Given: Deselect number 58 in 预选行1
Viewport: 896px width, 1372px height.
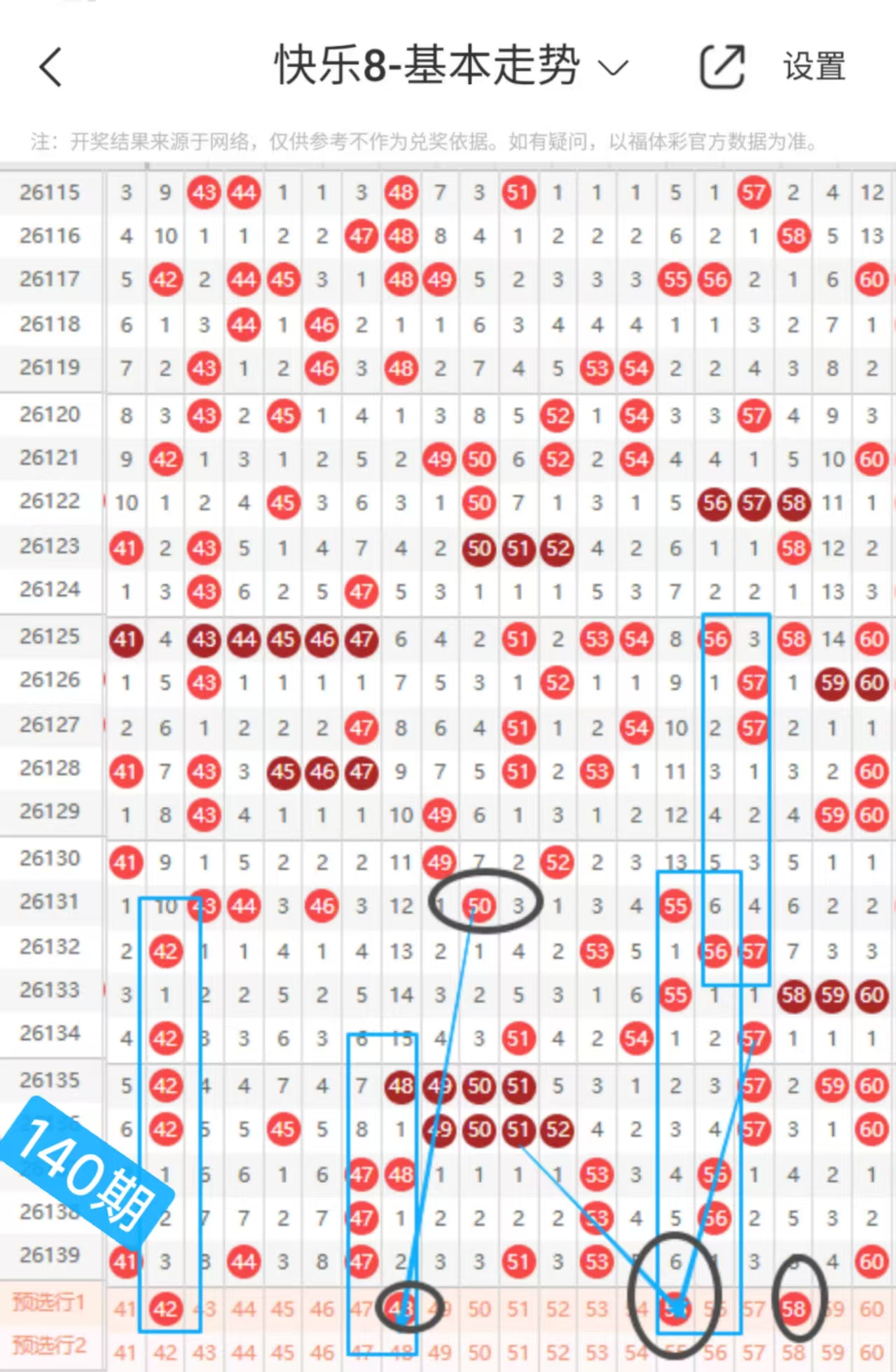Looking at the screenshot, I should tap(794, 1308).
